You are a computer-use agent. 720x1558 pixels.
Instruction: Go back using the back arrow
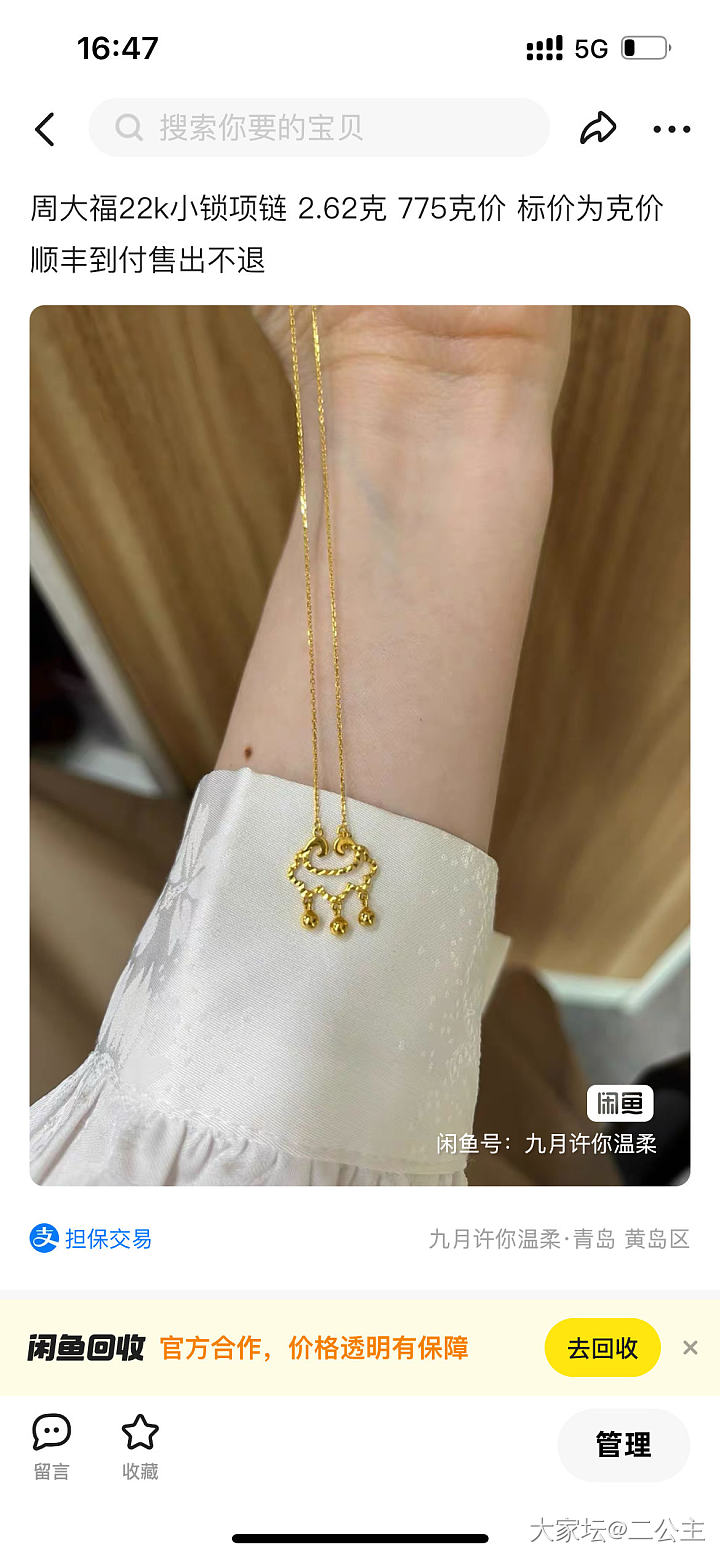click(x=45, y=129)
